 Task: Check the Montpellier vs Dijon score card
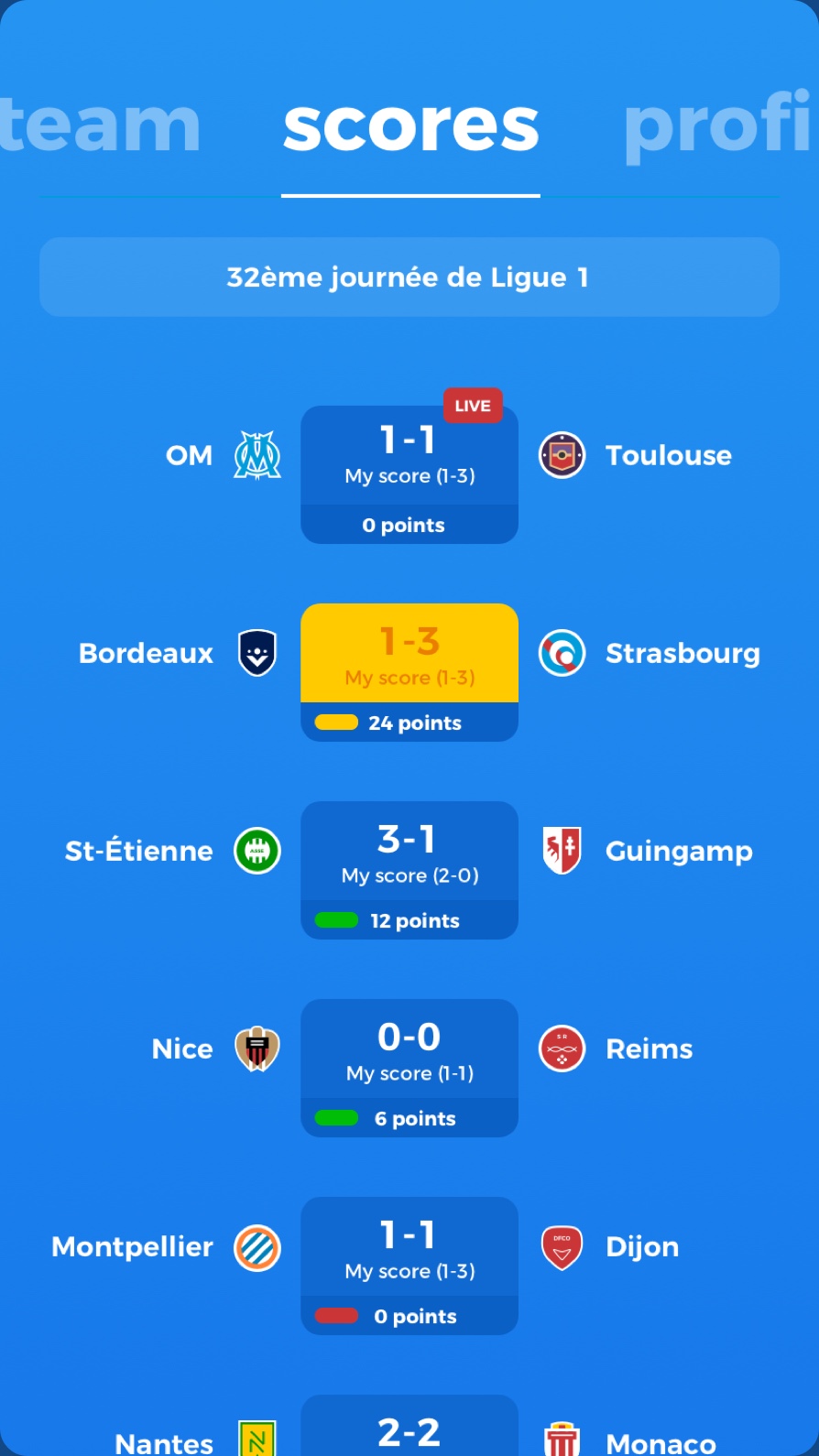[x=409, y=1266]
